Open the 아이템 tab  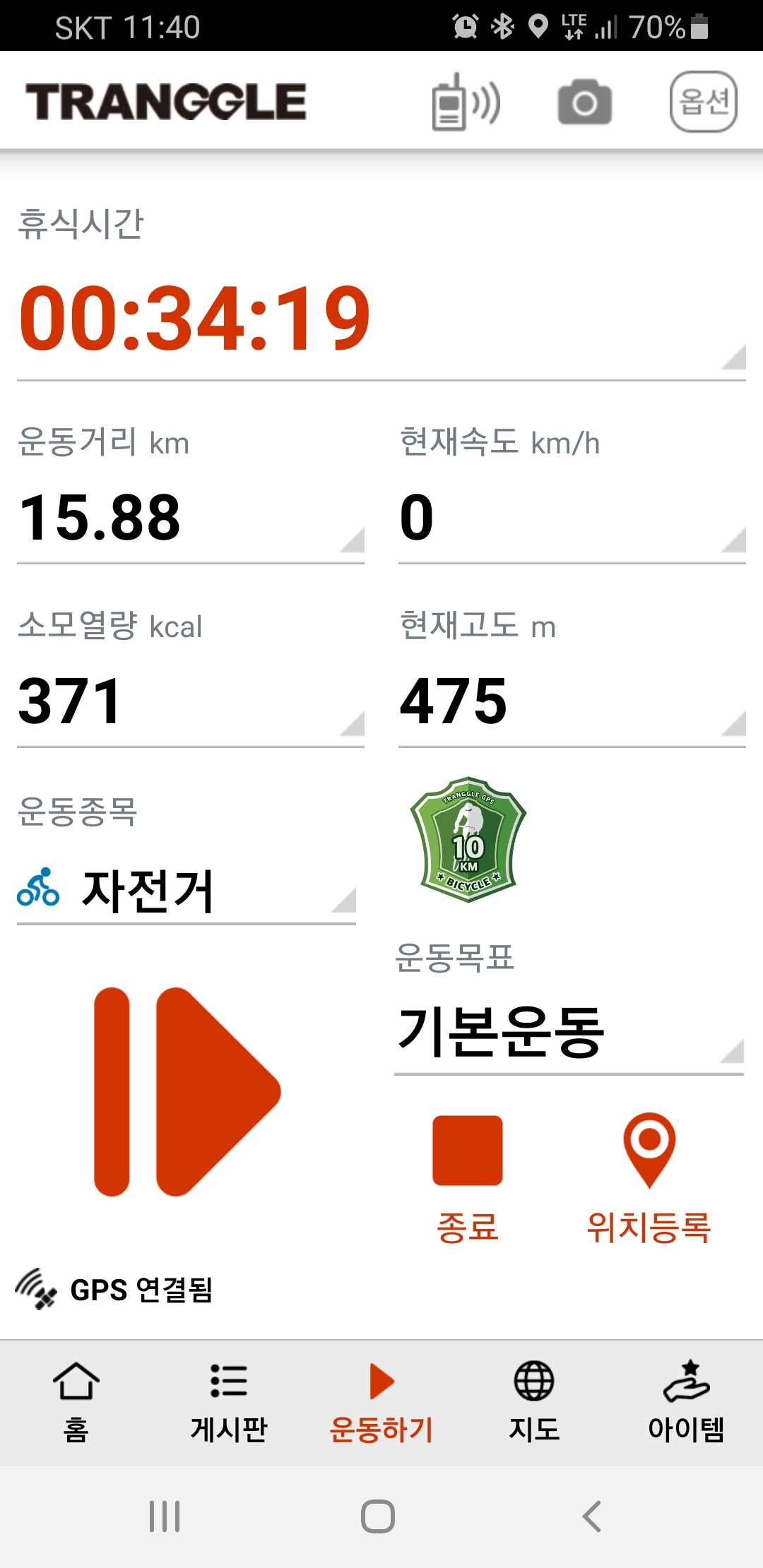pos(687,1401)
